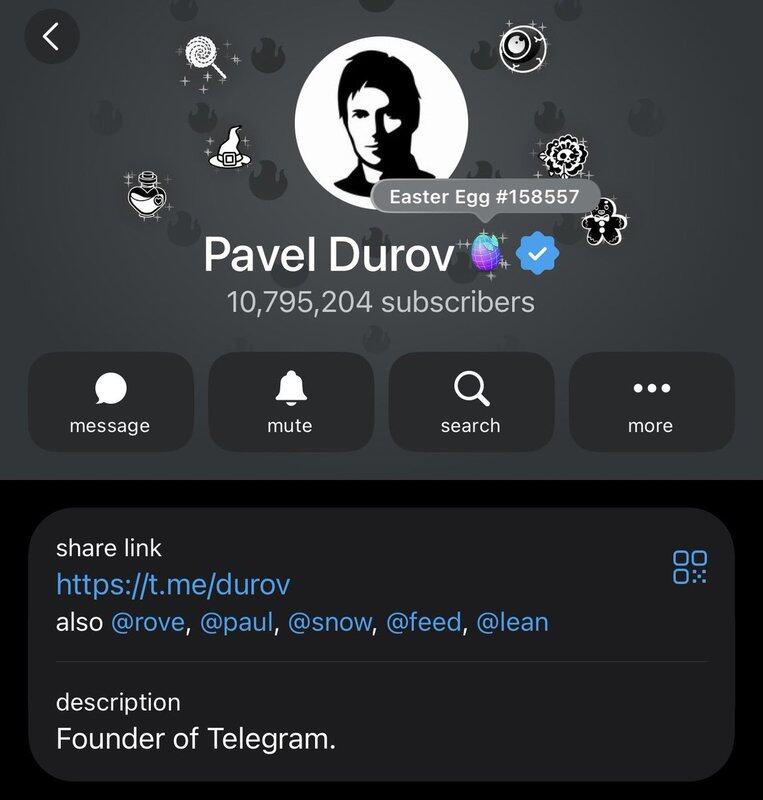Mute this channel's notifications
This screenshot has height=800, width=763.
point(290,401)
